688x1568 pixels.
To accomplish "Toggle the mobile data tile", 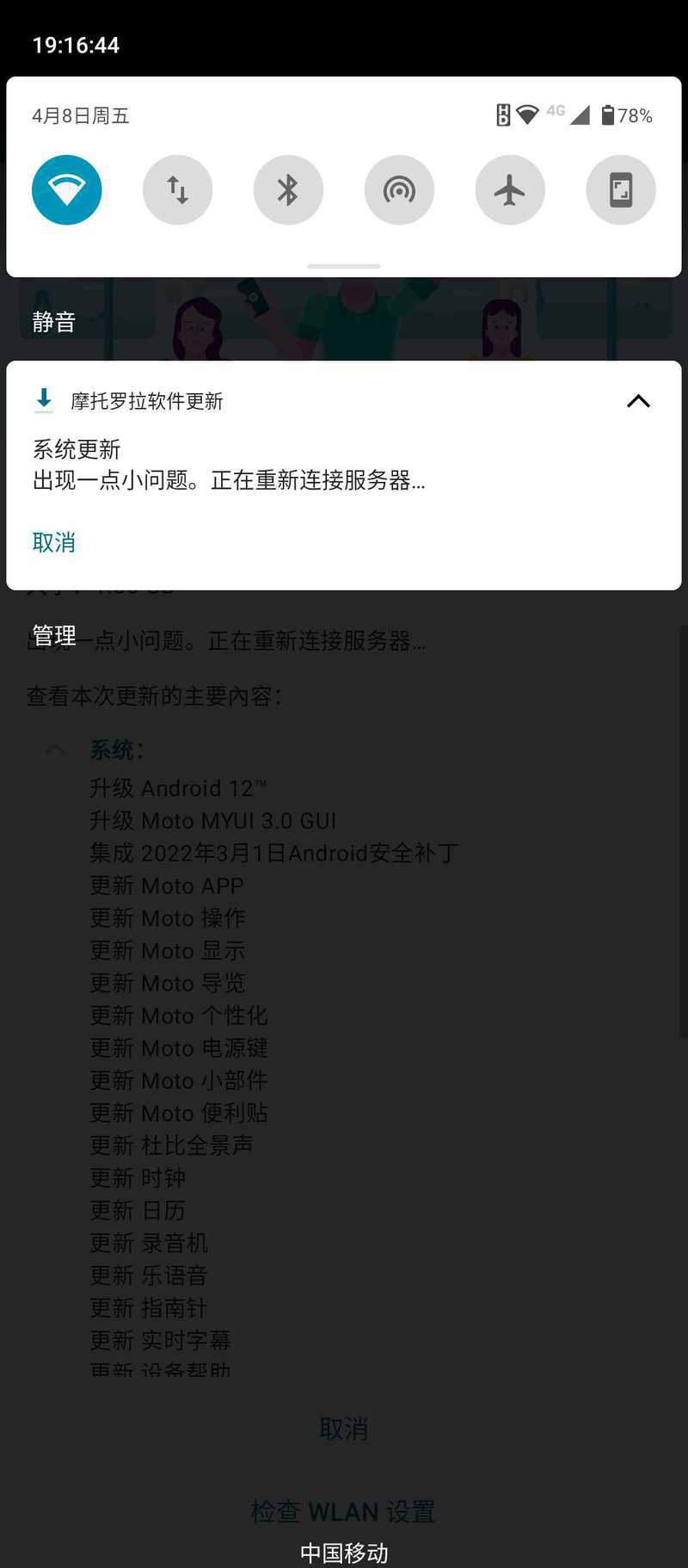I will [177, 190].
